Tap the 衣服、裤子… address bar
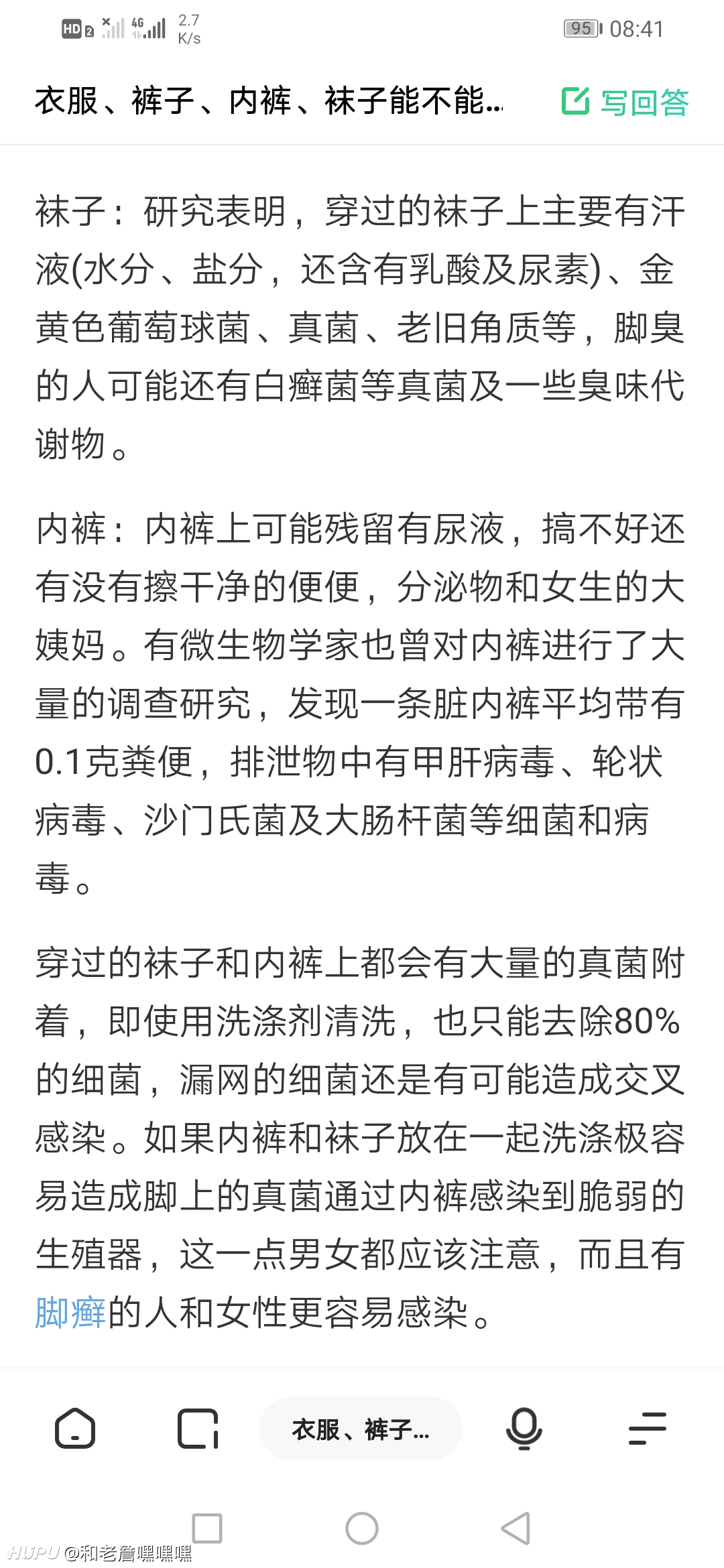This screenshot has width=724, height=1568. click(x=361, y=1429)
